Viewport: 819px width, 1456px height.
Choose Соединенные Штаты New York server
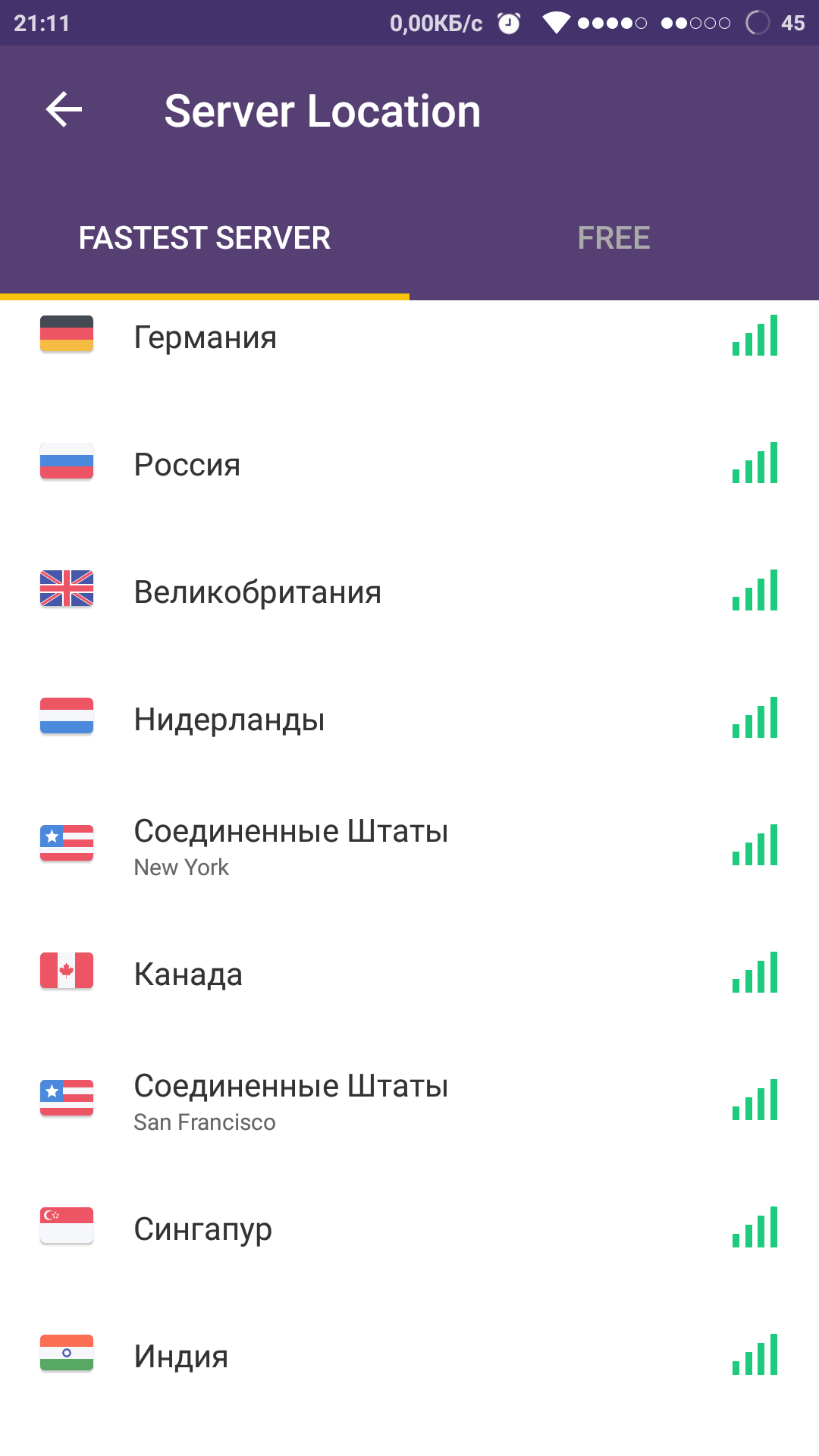click(x=409, y=846)
